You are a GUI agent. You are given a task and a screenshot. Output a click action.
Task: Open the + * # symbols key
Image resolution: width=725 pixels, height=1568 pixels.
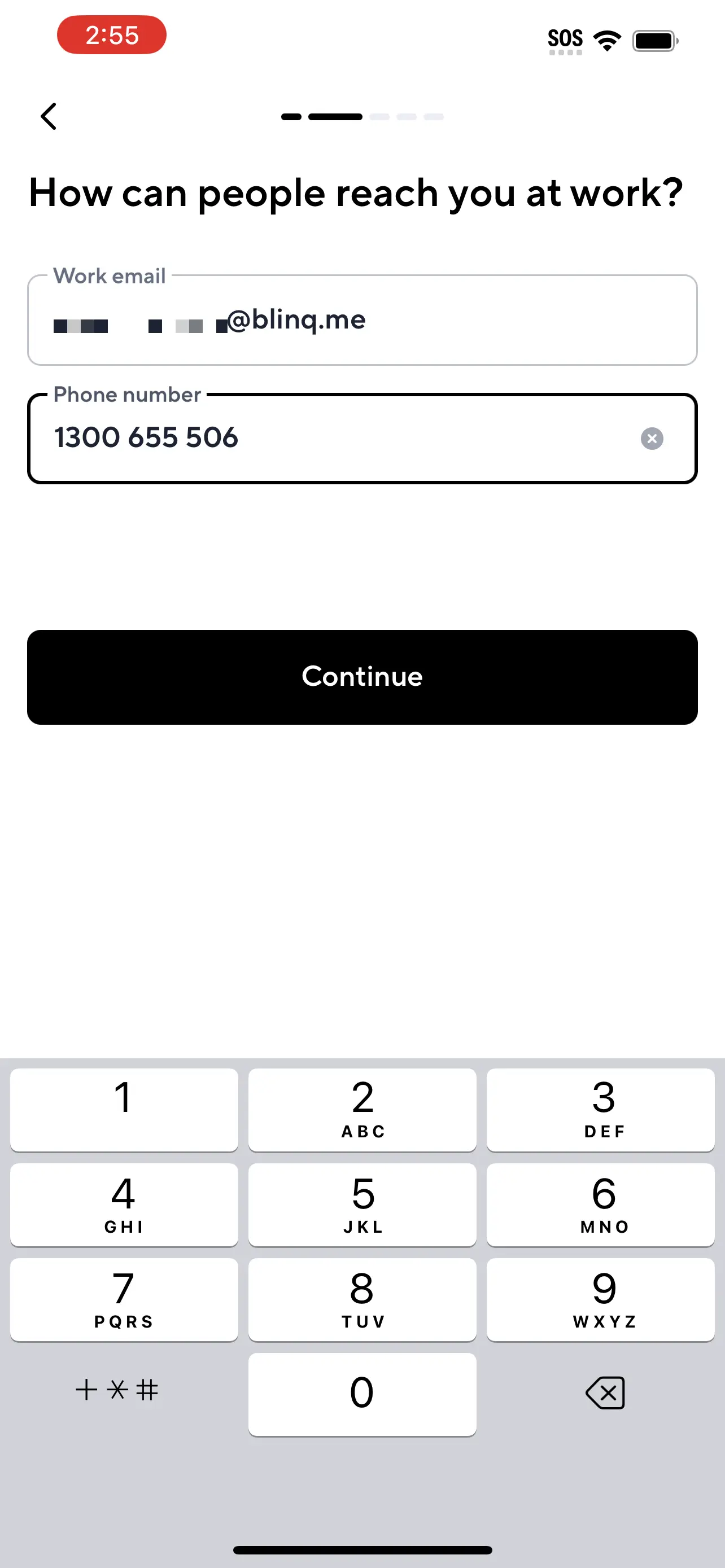click(x=117, y=1390)
